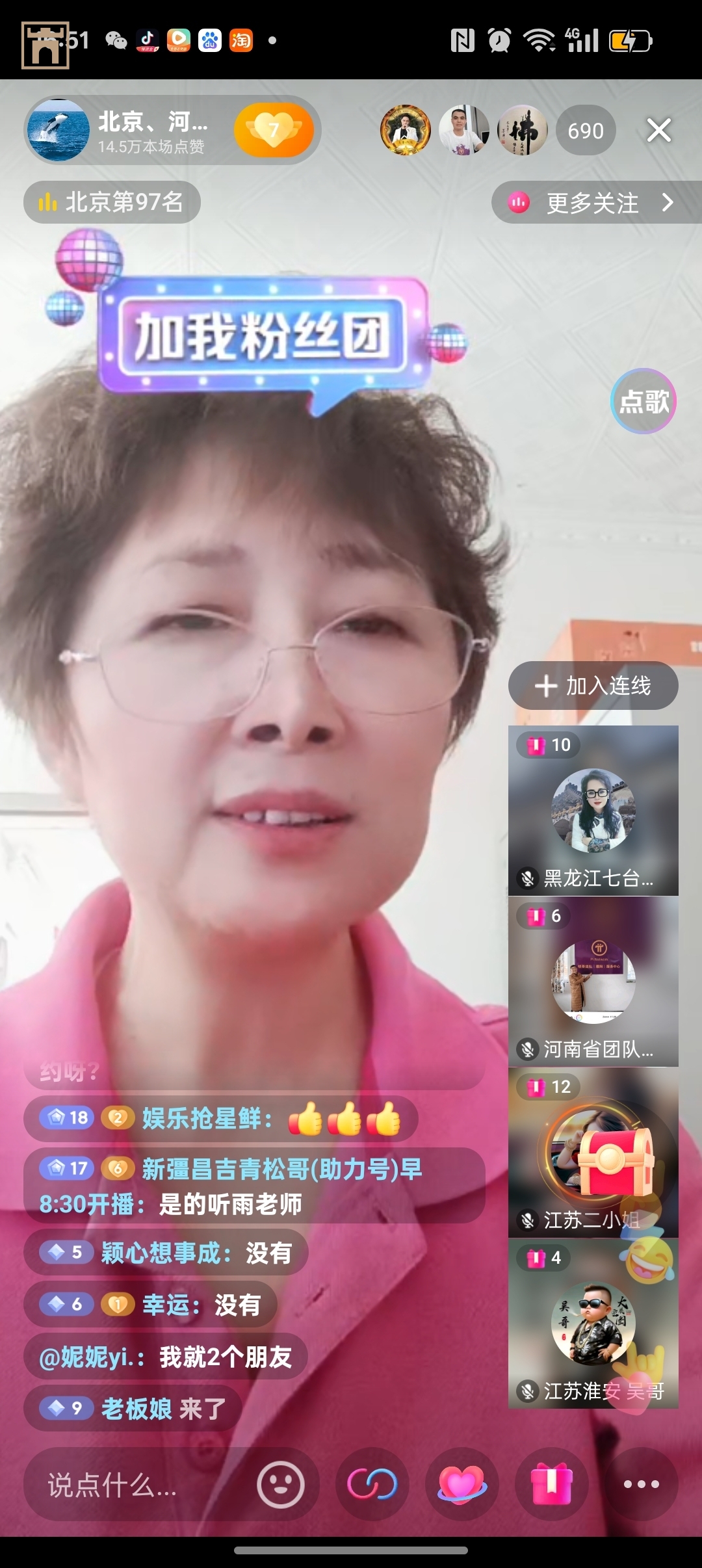Viewport: 702px width, 1568px height.
Task: Open guest 江苏淮安 吴哥 tile
Action: pyautogui.click(x=593, y=1322)
